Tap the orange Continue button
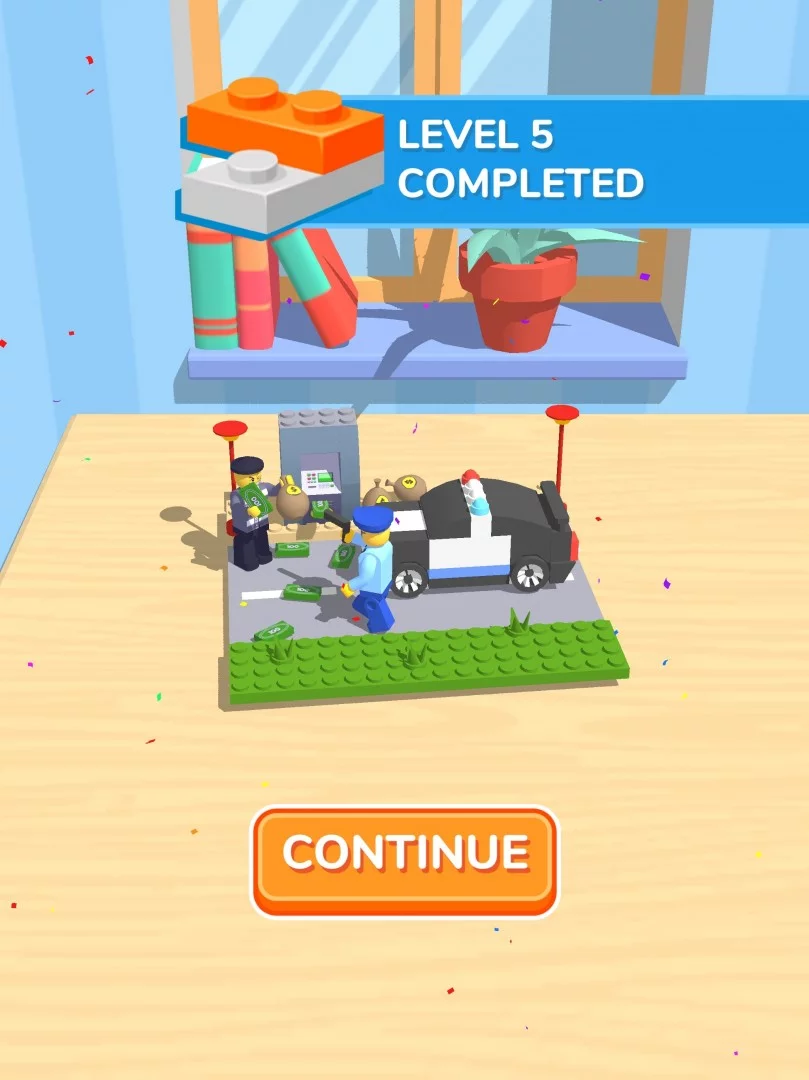The image size is (809, 1080). [x=405, y=861]
